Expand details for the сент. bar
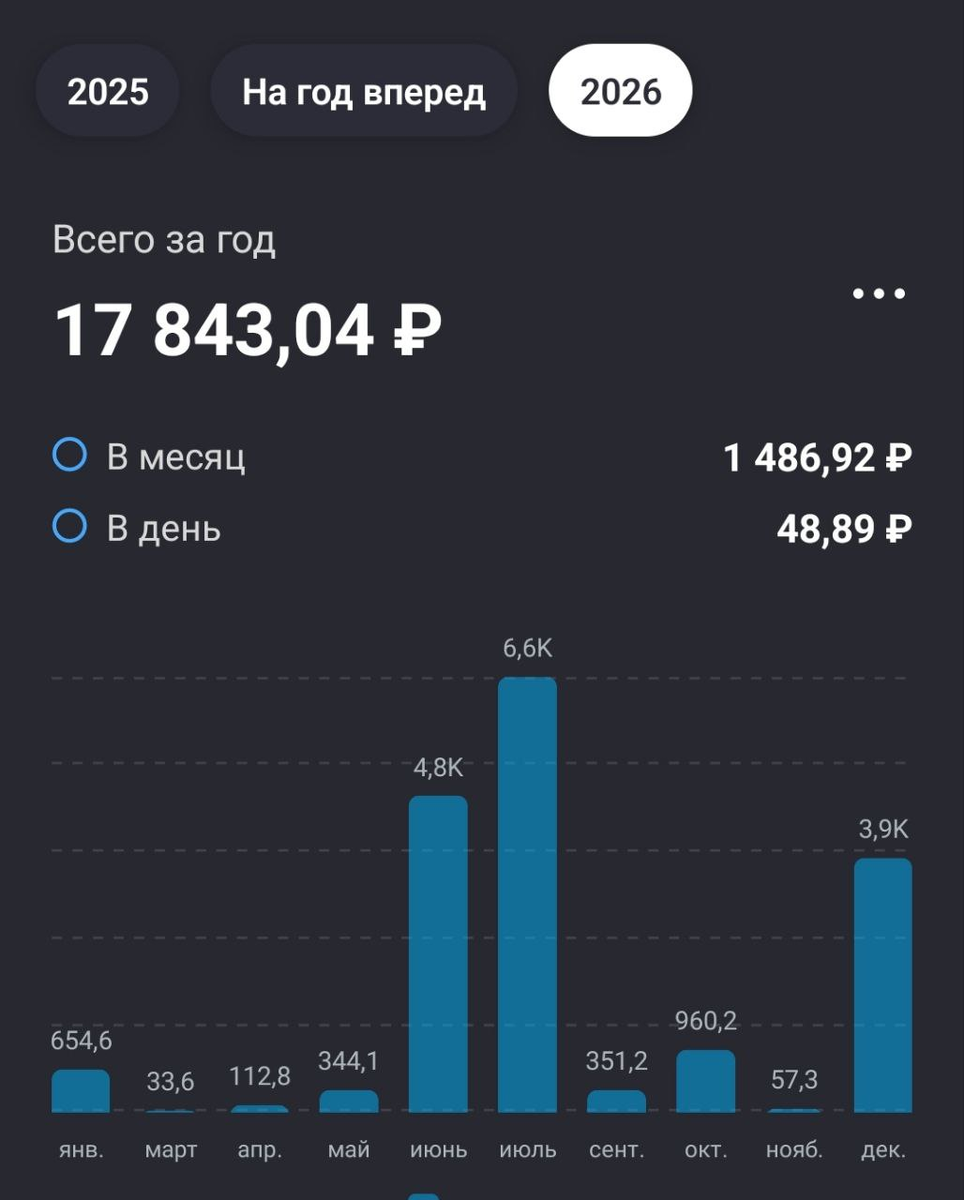Image resolution: width=964 pixels, height=1200 pixels. coord(617,1100)
